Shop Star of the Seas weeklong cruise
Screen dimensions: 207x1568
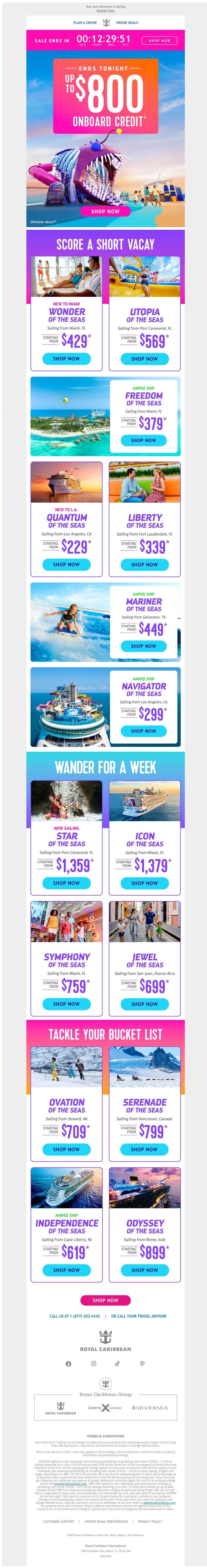tap(66, 883)
